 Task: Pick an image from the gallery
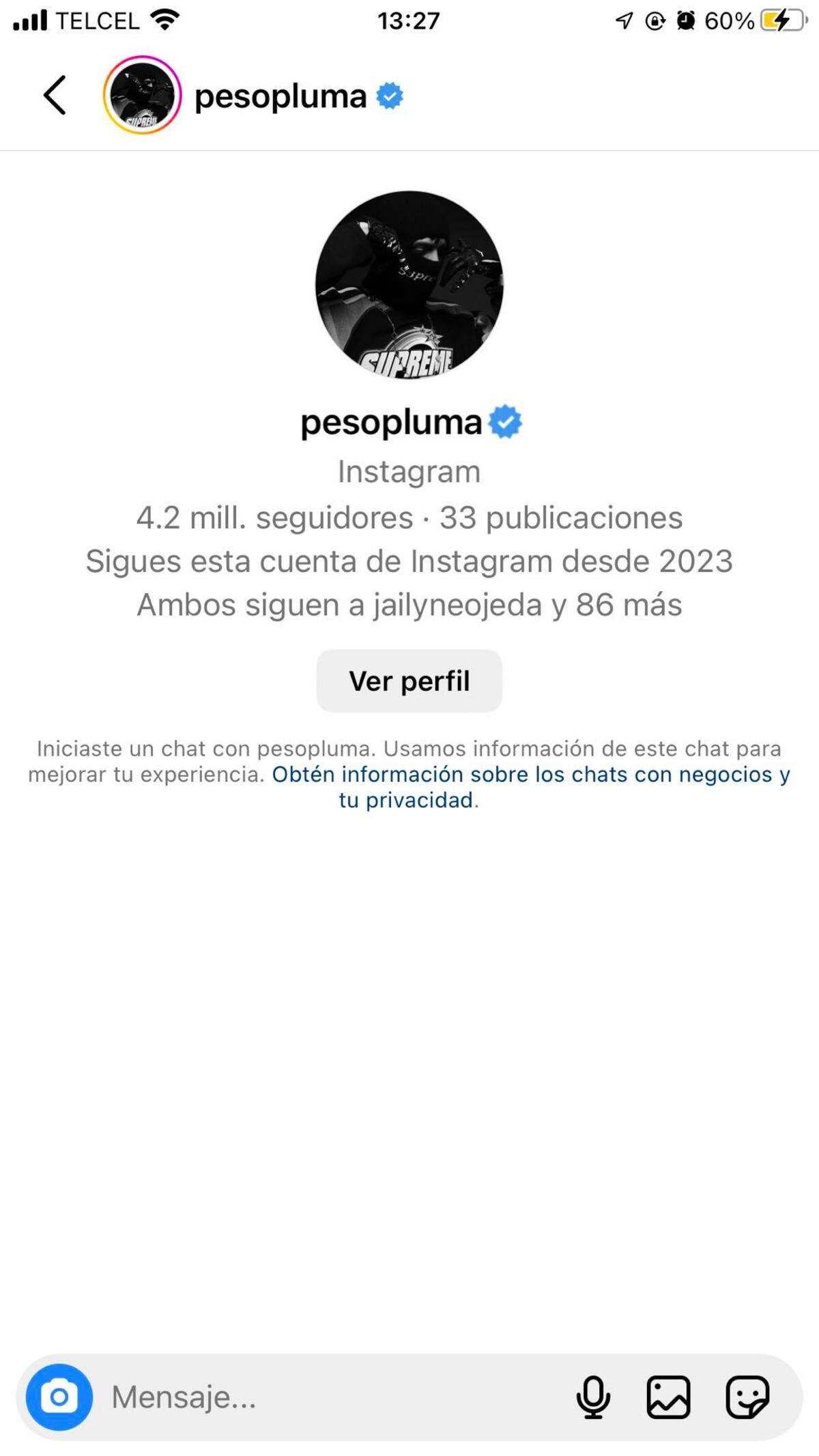click(x=668, y=1397)
